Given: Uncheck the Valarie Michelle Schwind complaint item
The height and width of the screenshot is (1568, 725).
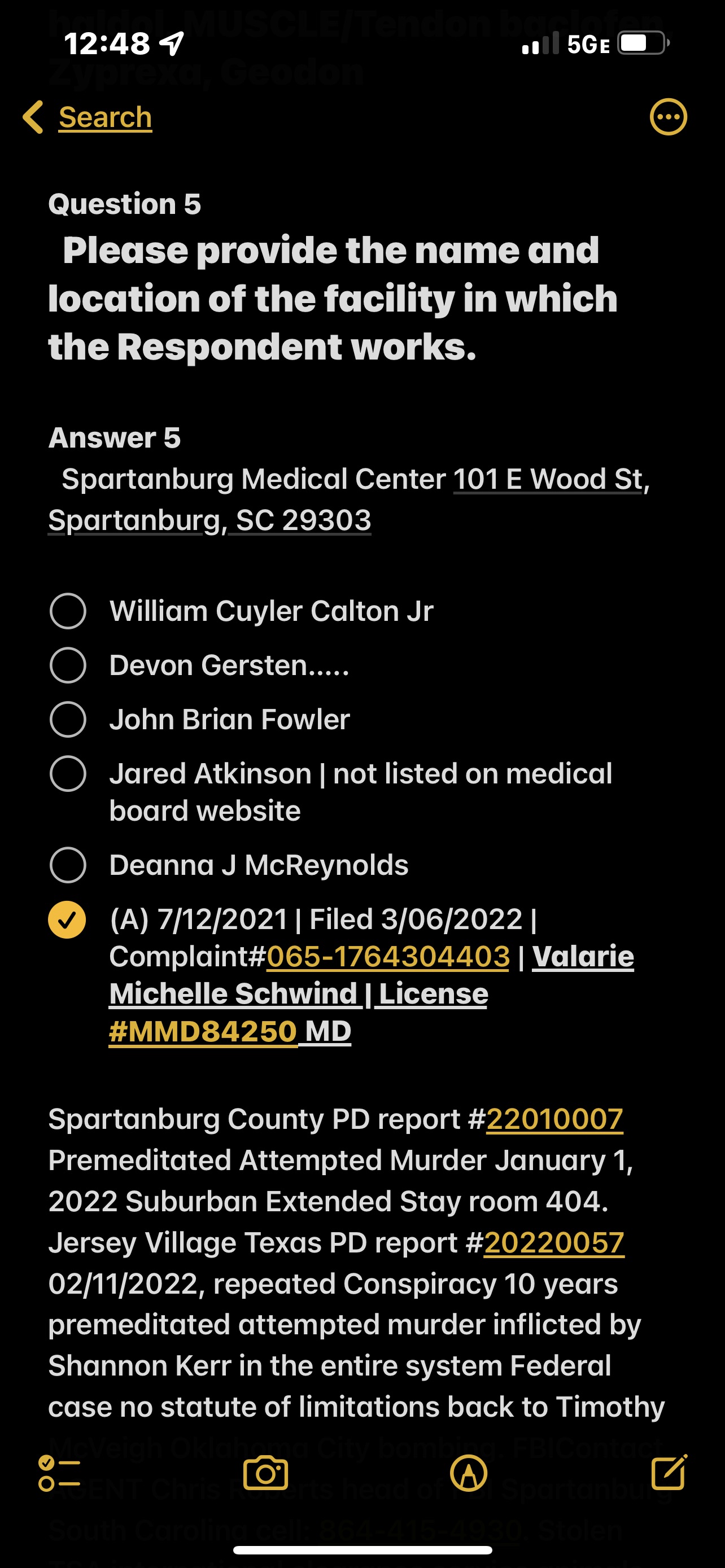Looking at the screenshot, I should [x=68, y=919].
